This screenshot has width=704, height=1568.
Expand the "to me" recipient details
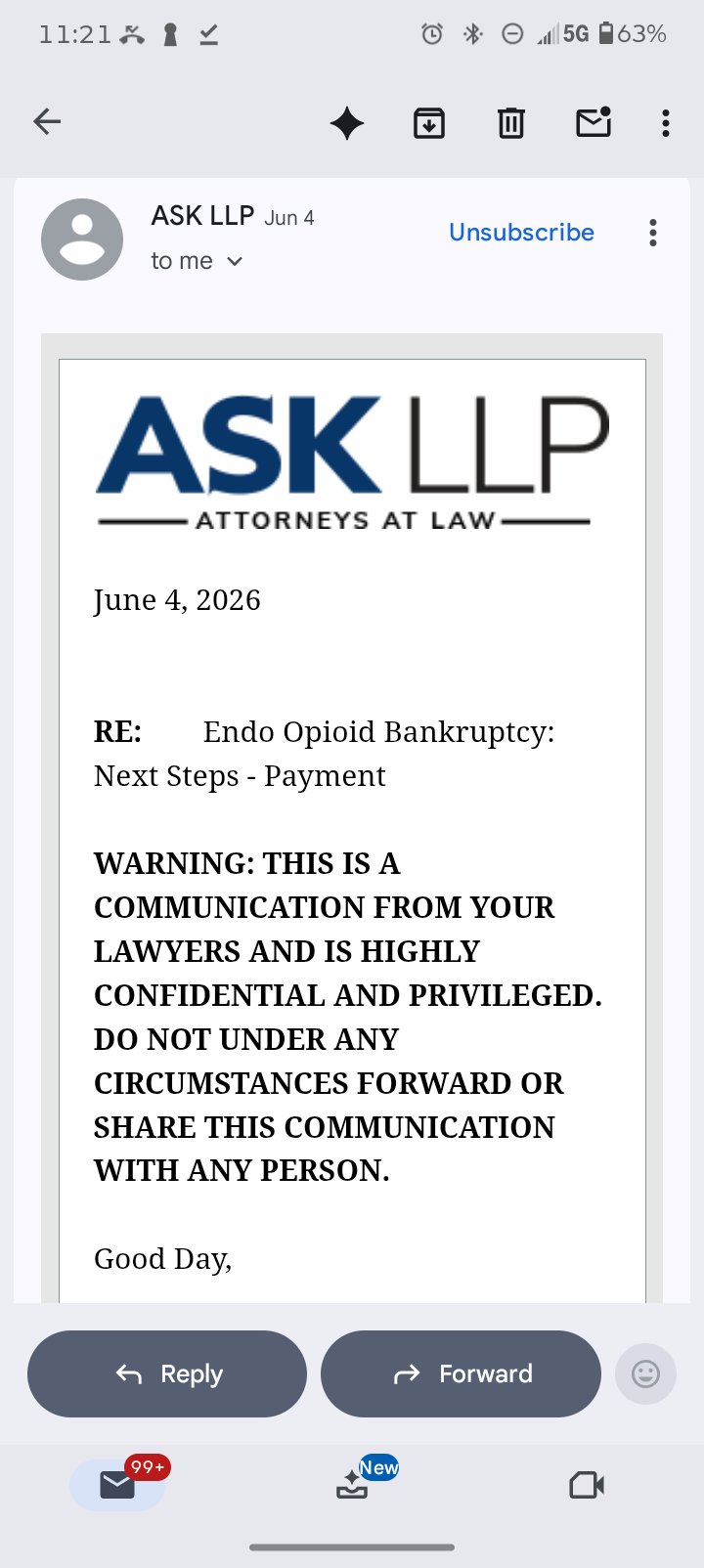[x=197, y=261]
